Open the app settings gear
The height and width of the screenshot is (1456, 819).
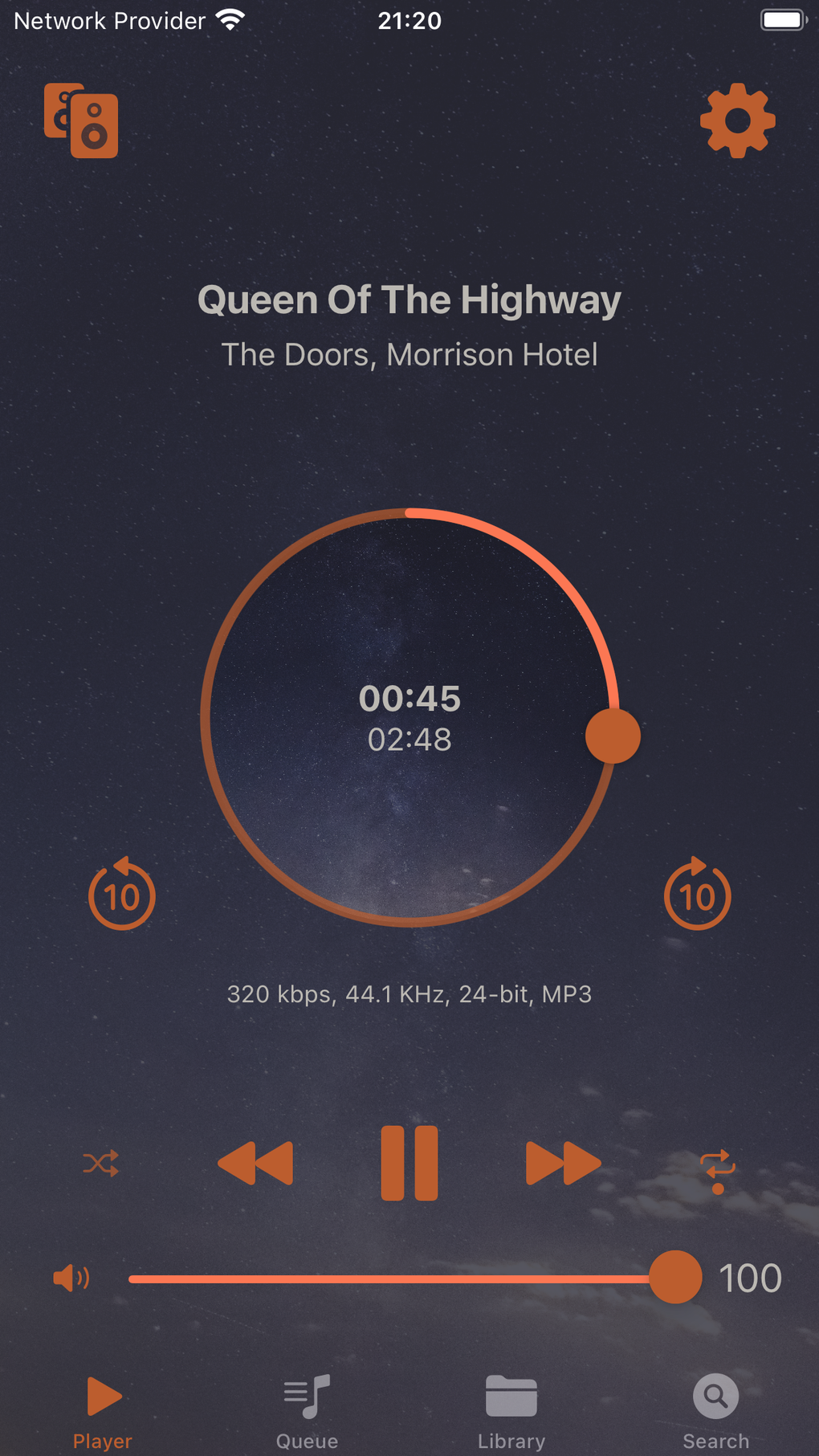pyautogui.click(x=737, y=120)
